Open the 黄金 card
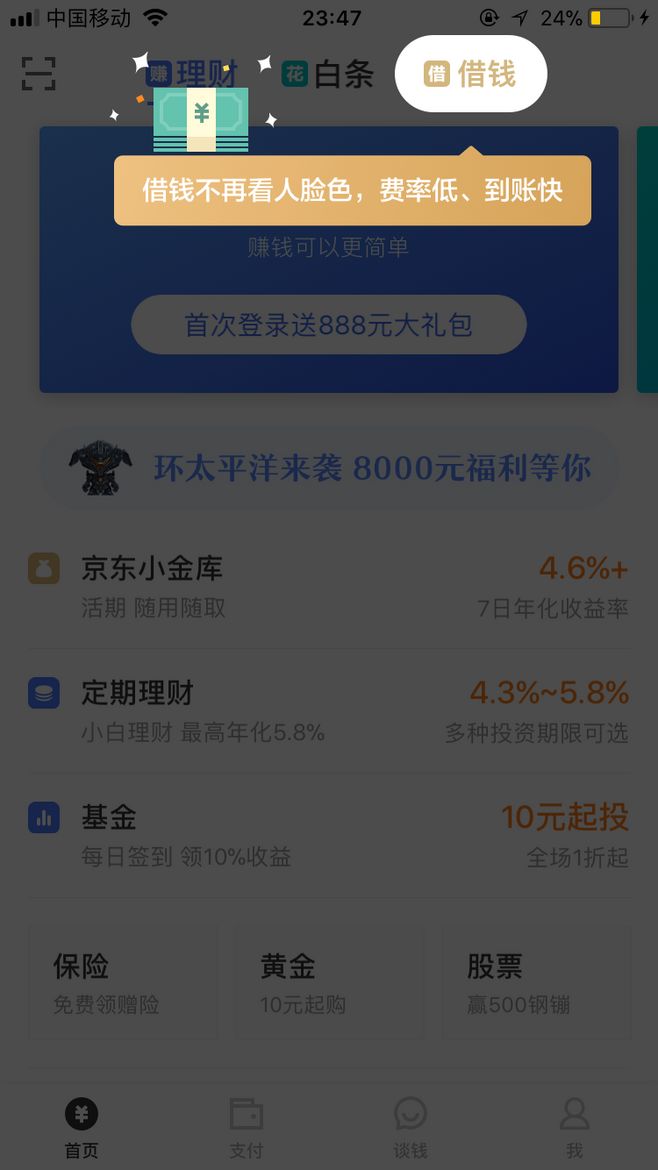Viewport: 658px width, 1170px height. point(328,982)
